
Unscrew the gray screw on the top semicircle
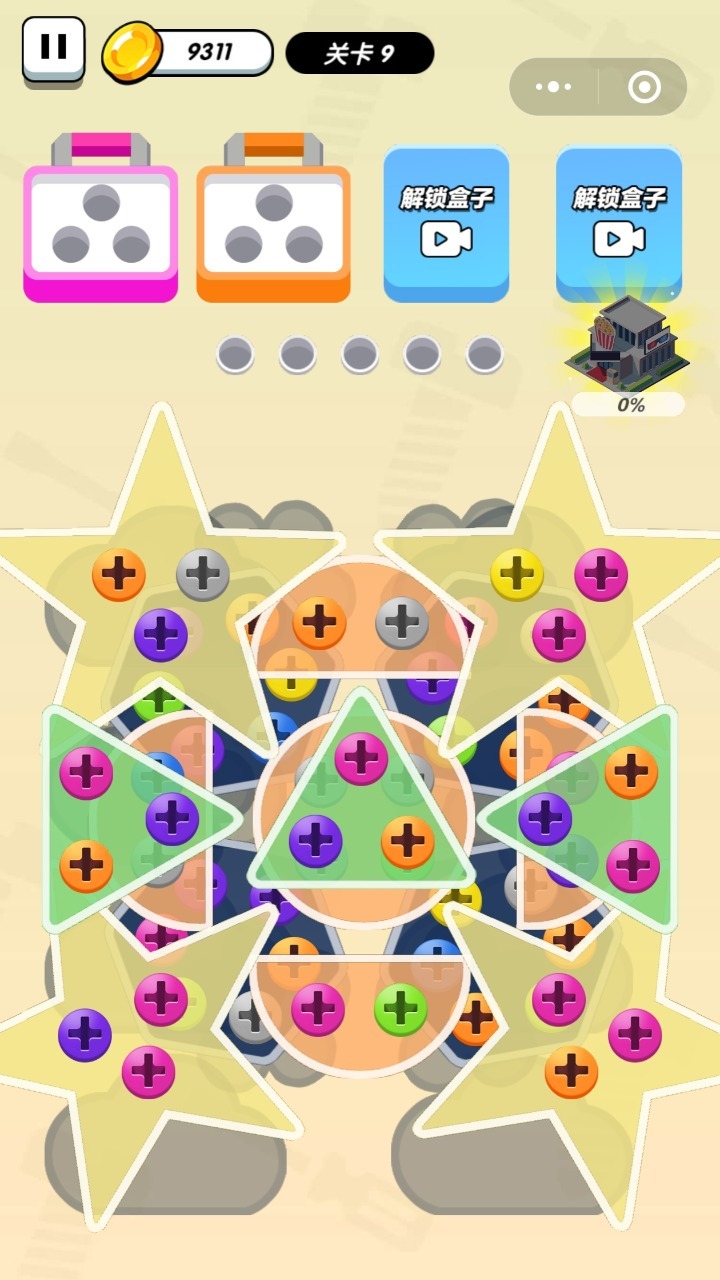click(402, 623)
